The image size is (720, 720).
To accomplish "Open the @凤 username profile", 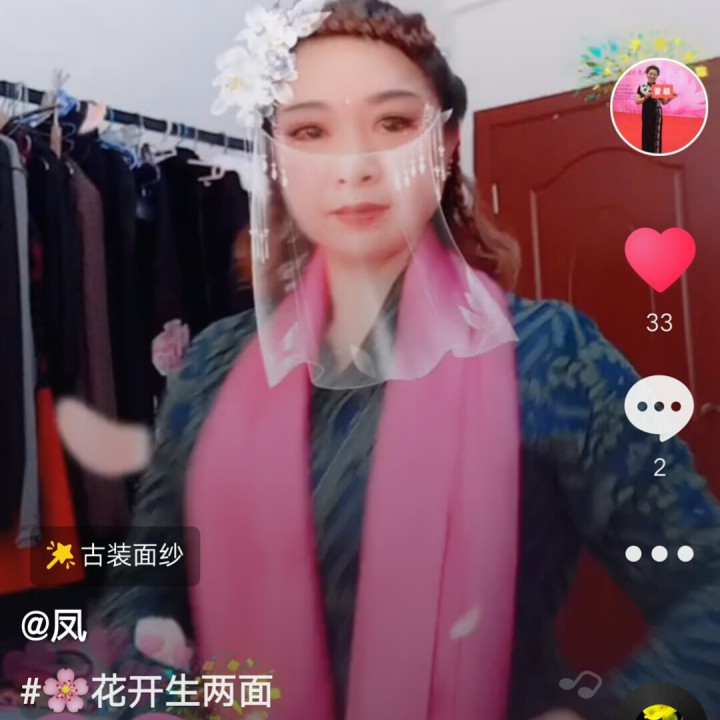I will [54, 627].
